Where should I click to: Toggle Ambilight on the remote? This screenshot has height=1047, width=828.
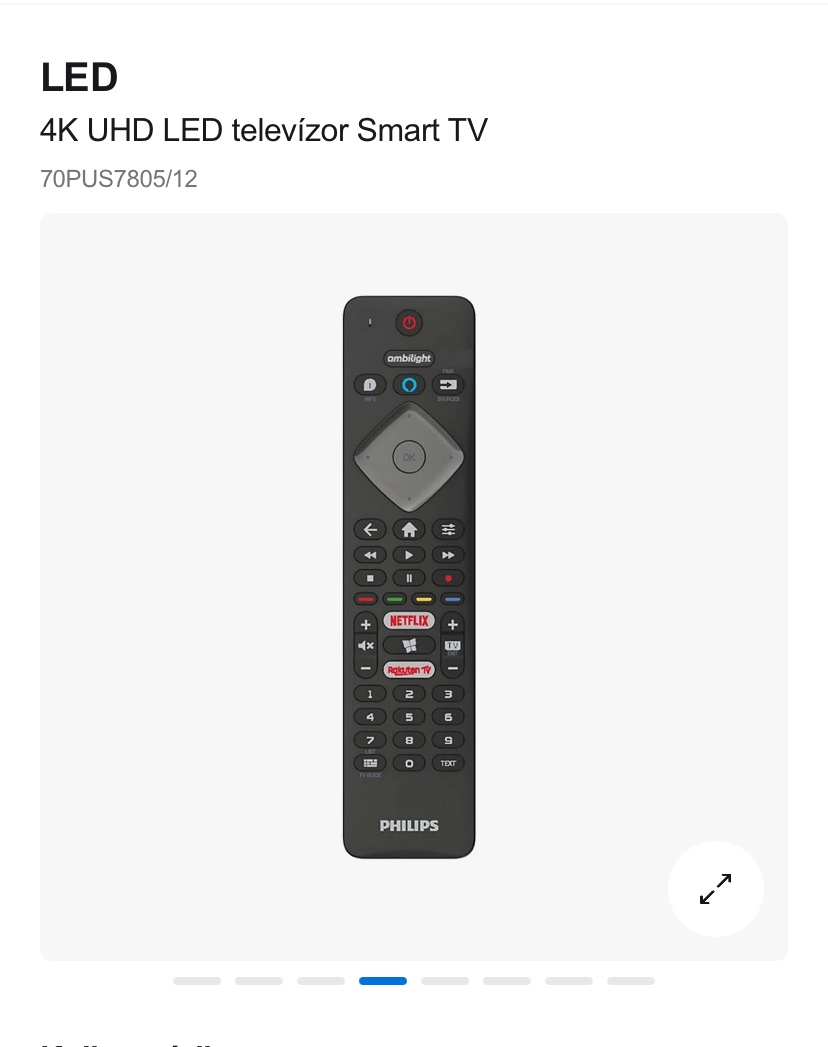click(x=408, y=359)
